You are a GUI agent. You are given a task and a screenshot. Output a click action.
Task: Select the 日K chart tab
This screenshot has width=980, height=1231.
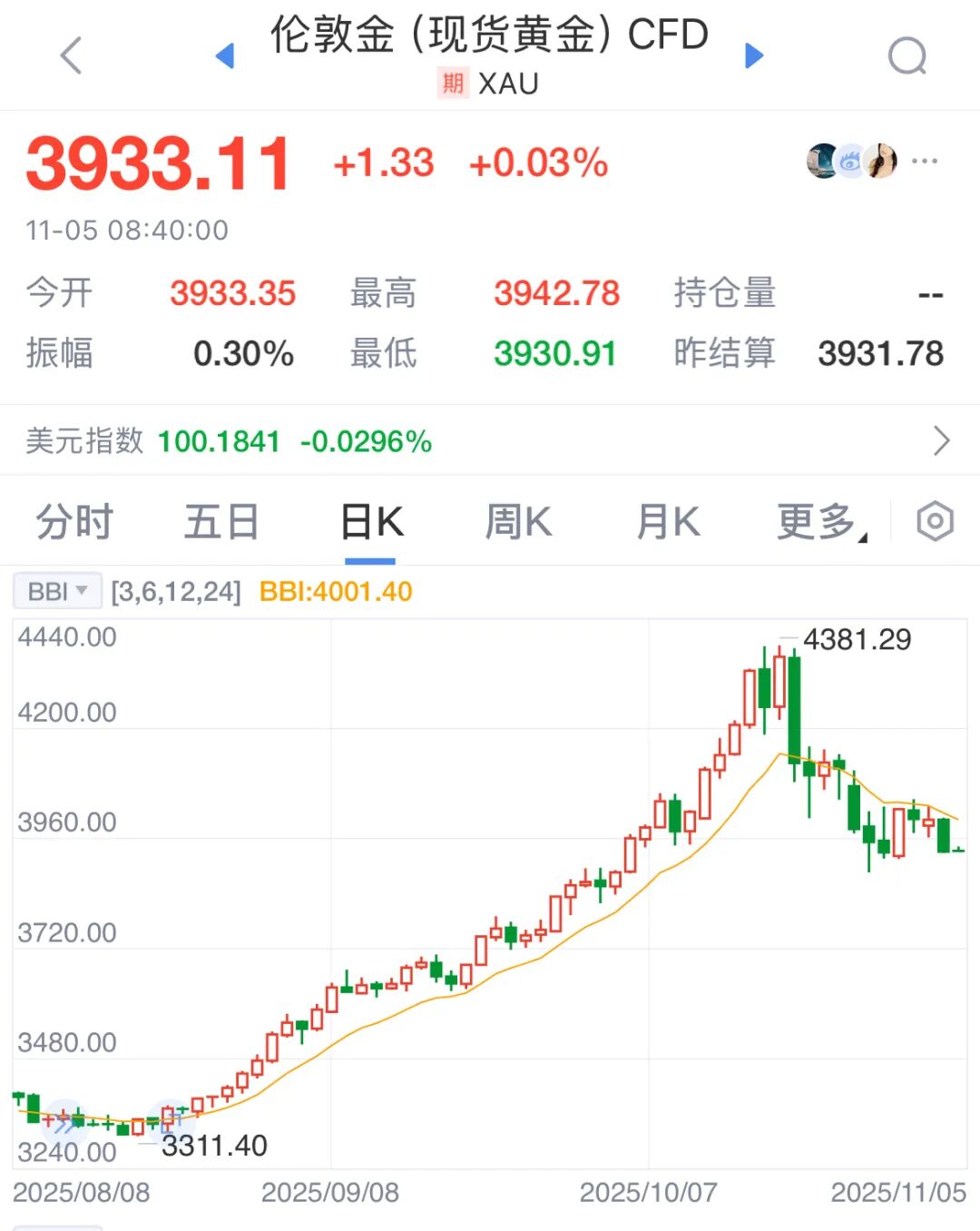[x=371, y=523]
